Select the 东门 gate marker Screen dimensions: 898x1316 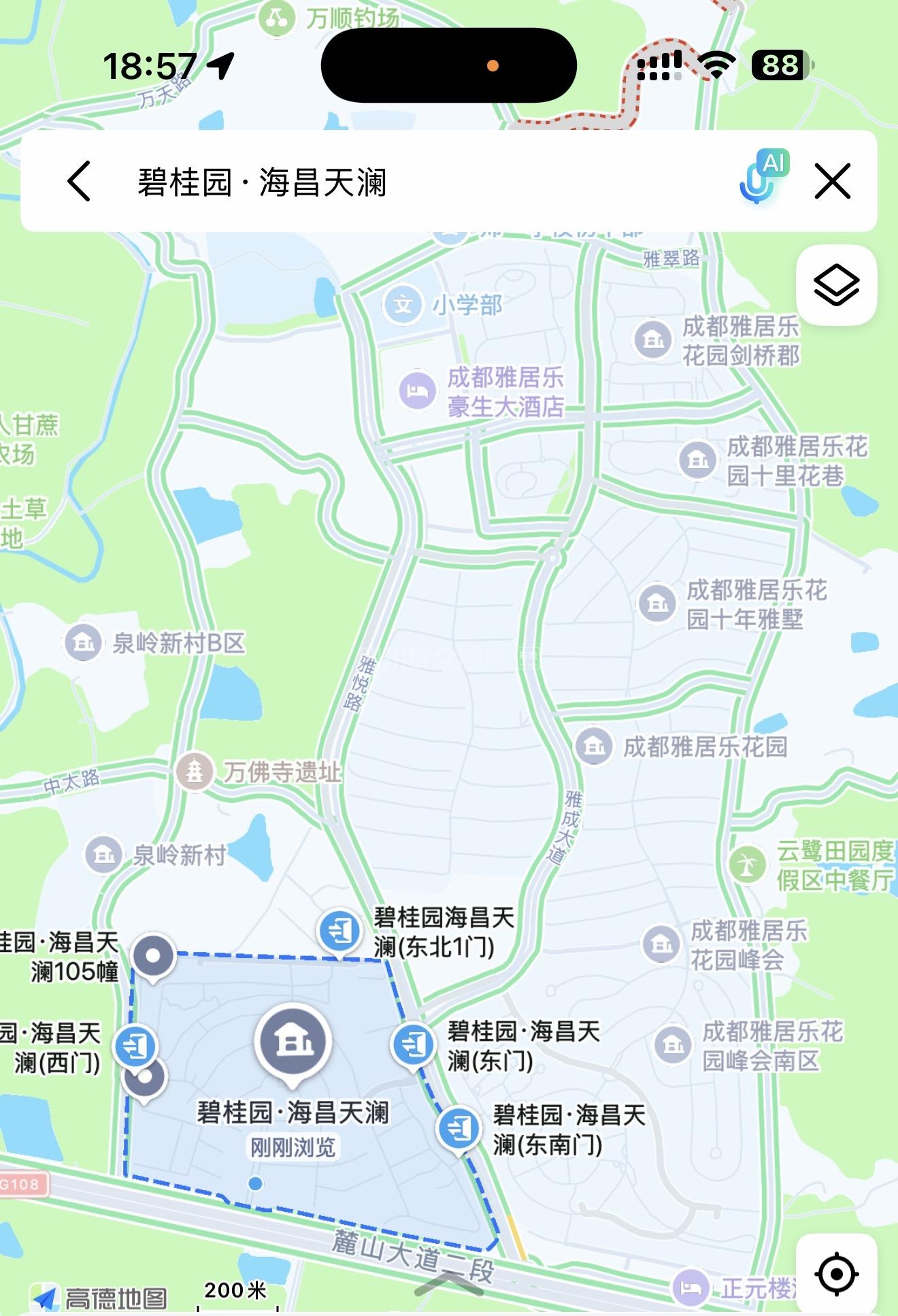pos(413,1043)
